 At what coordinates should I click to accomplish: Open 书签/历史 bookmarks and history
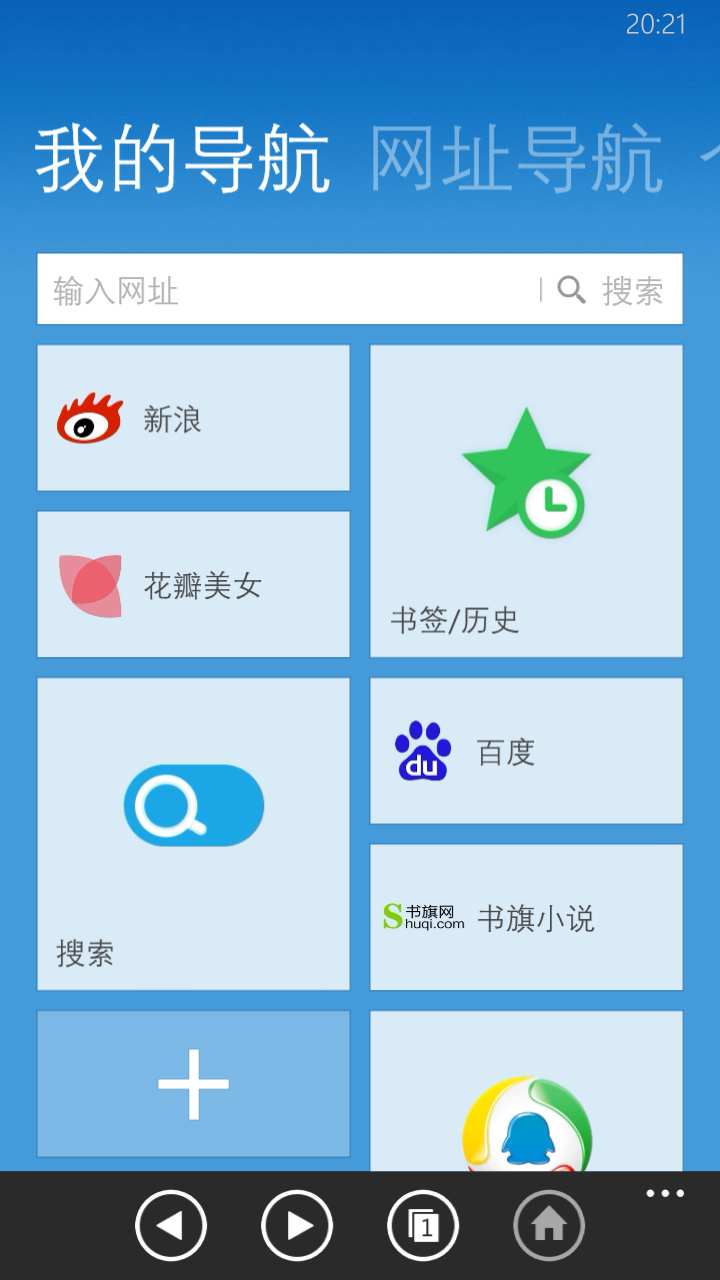pos(526,501)
